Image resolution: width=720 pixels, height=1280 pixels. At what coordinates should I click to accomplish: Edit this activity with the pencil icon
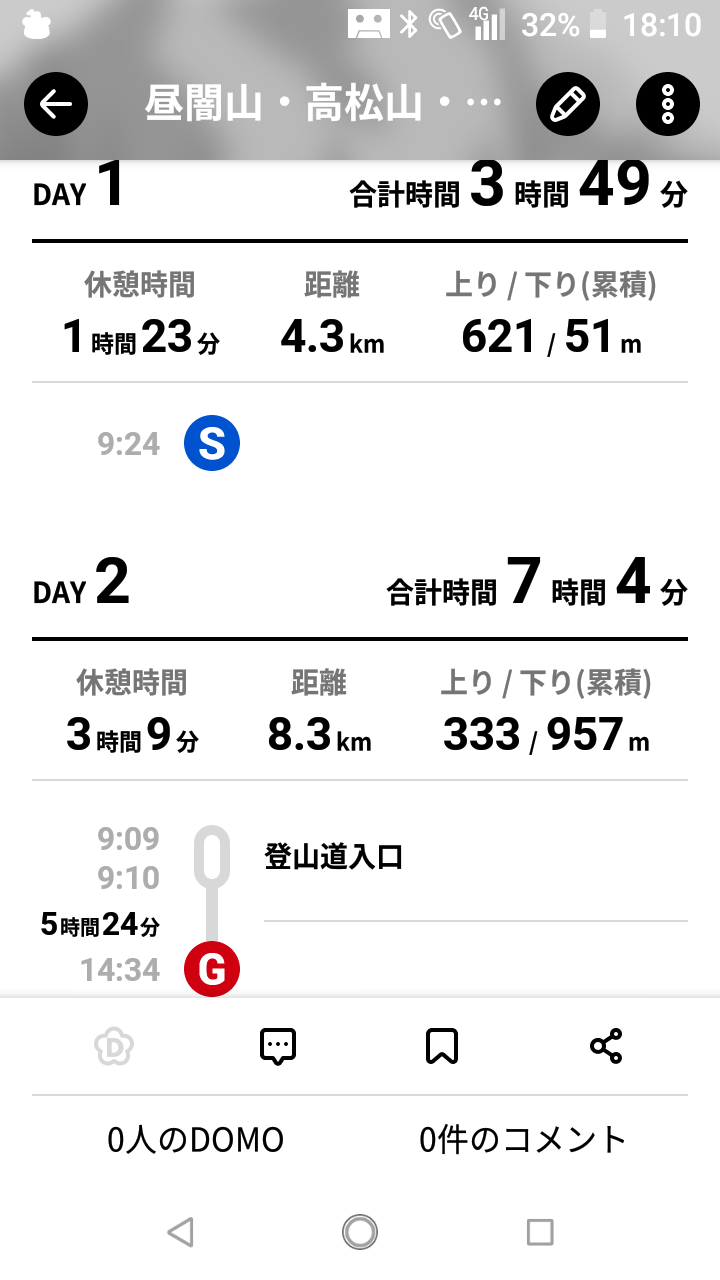tap(567, 104)
